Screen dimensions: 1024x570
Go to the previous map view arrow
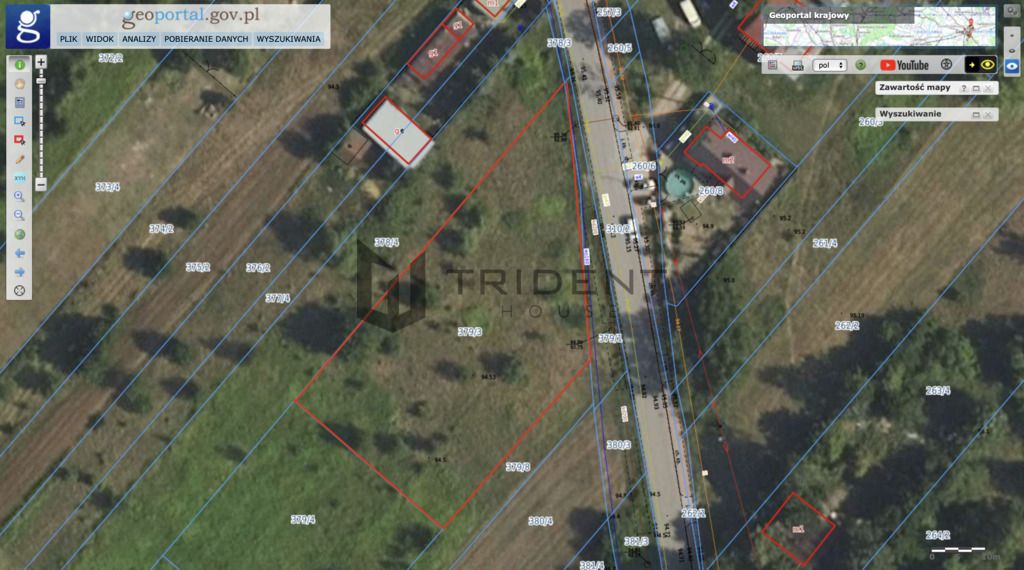pos(19,253)
